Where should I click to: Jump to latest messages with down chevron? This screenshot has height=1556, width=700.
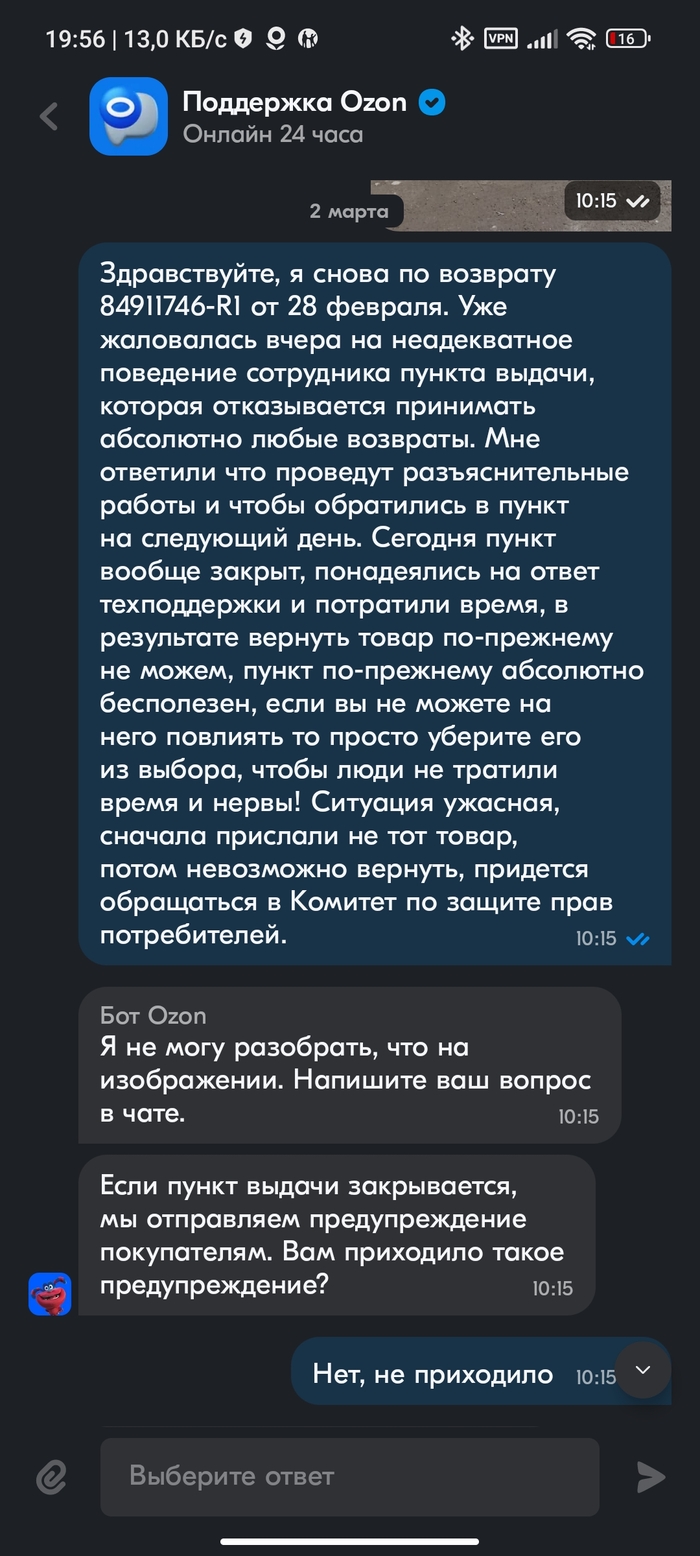coord(643,1370)
